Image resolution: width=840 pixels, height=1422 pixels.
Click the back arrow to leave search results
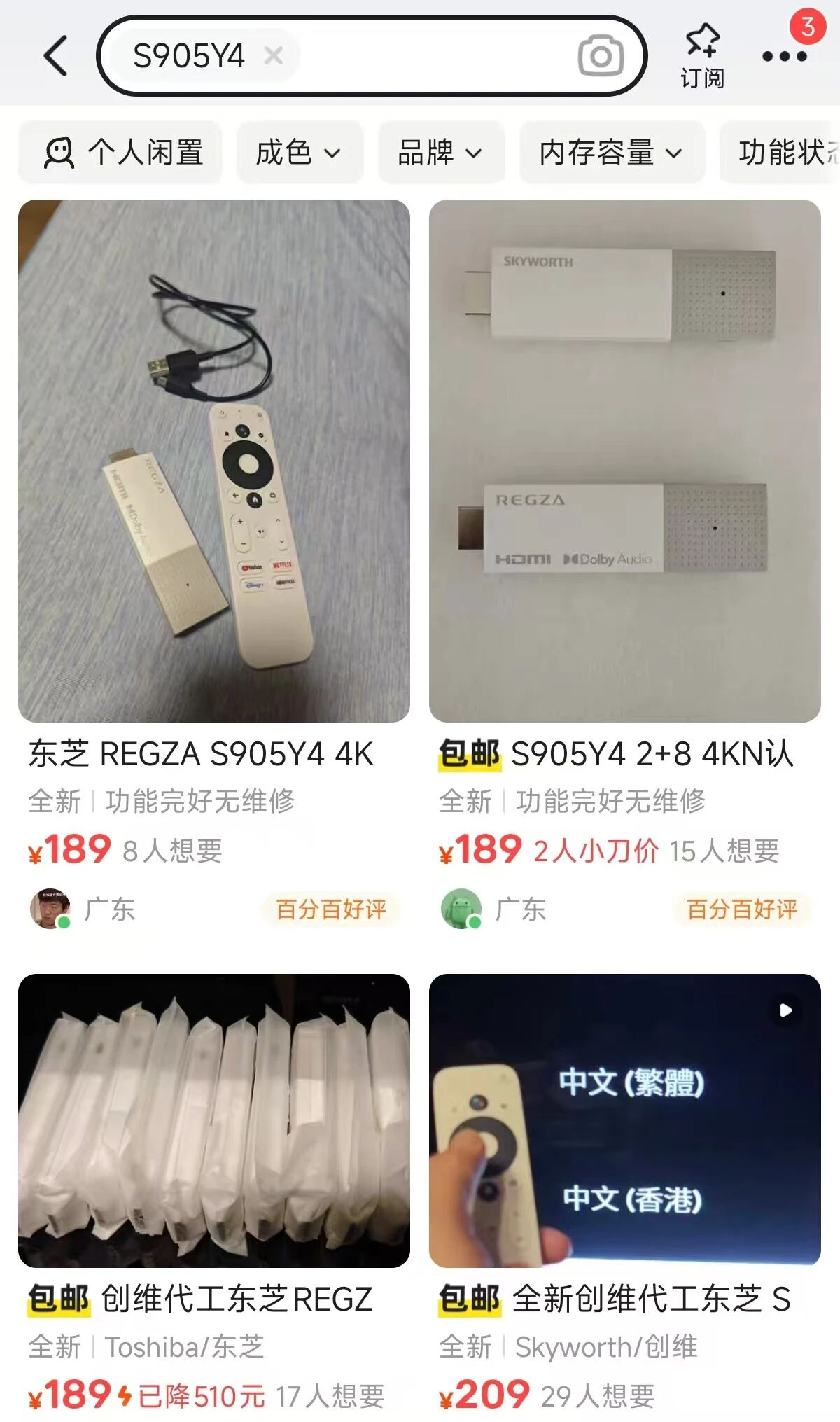coord(55,55)
